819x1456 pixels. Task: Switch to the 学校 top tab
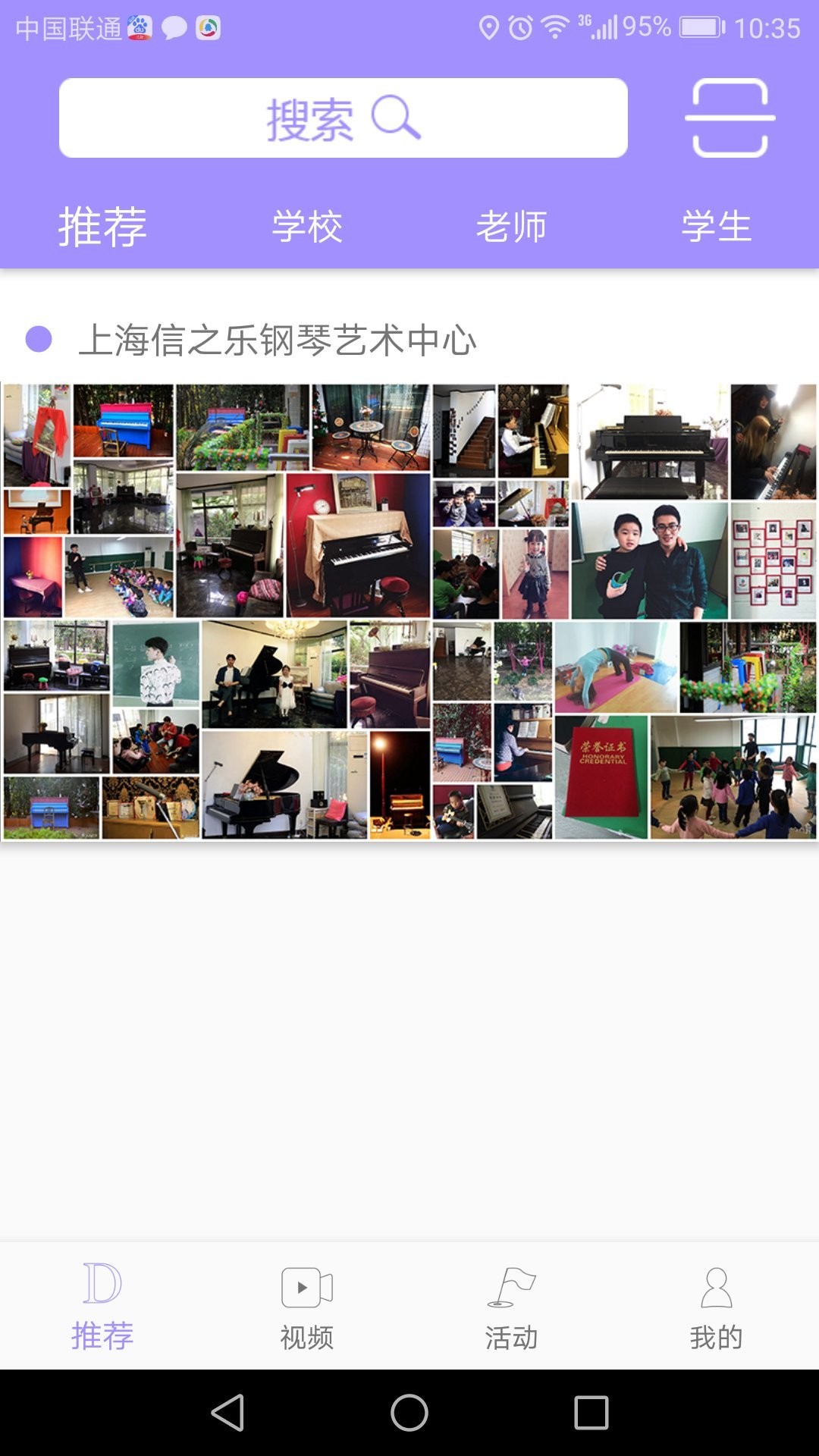[x=307, y=227]
